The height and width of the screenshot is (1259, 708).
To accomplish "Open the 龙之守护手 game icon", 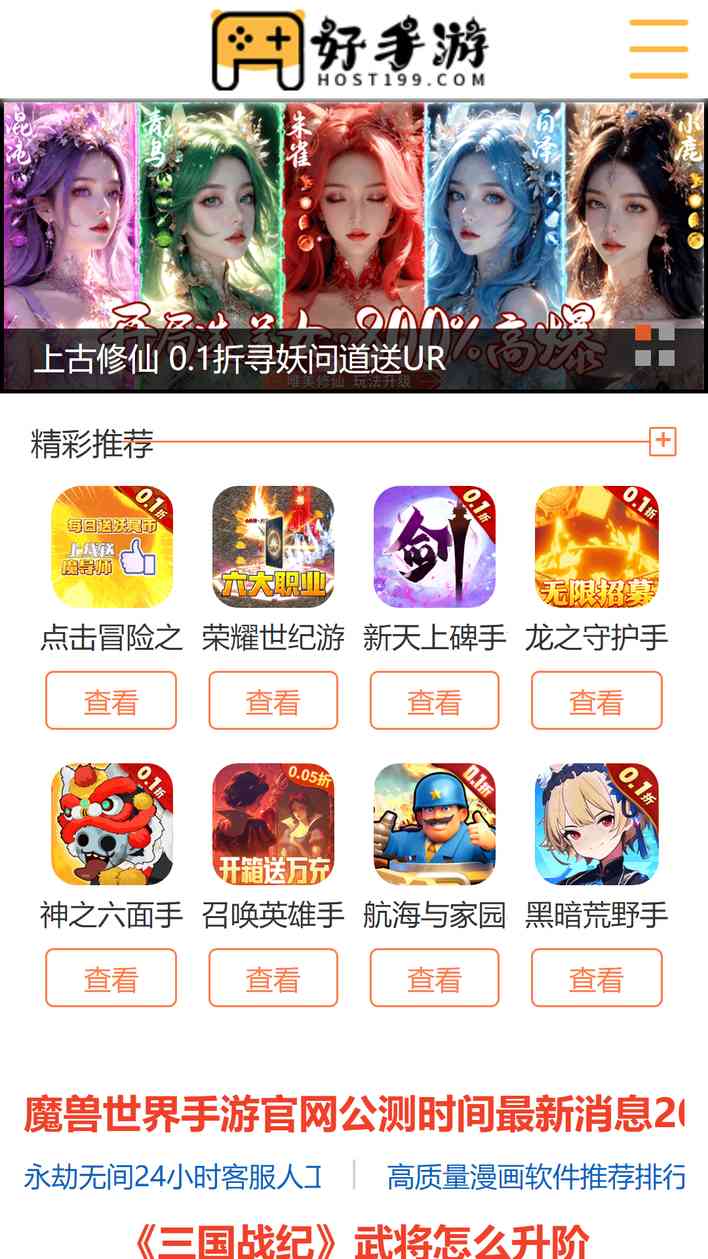I will click(x=596, y=547).
